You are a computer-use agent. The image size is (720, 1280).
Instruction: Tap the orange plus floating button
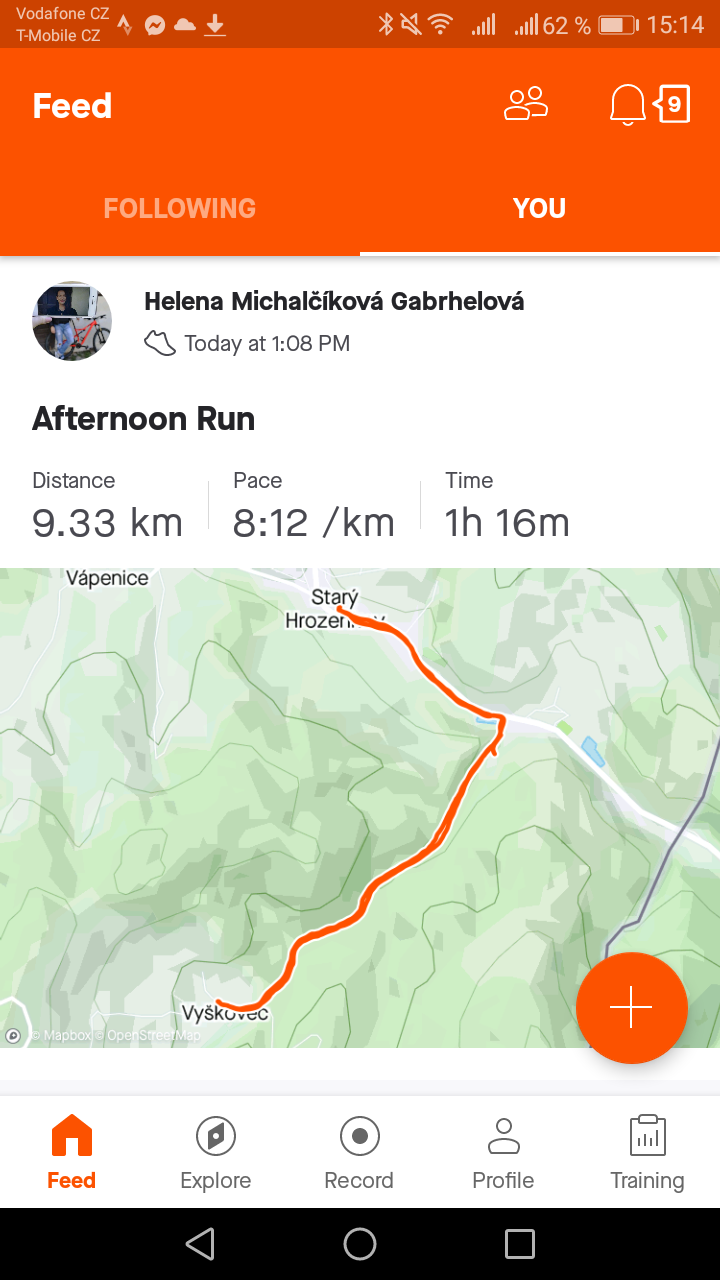(632, 1008)
